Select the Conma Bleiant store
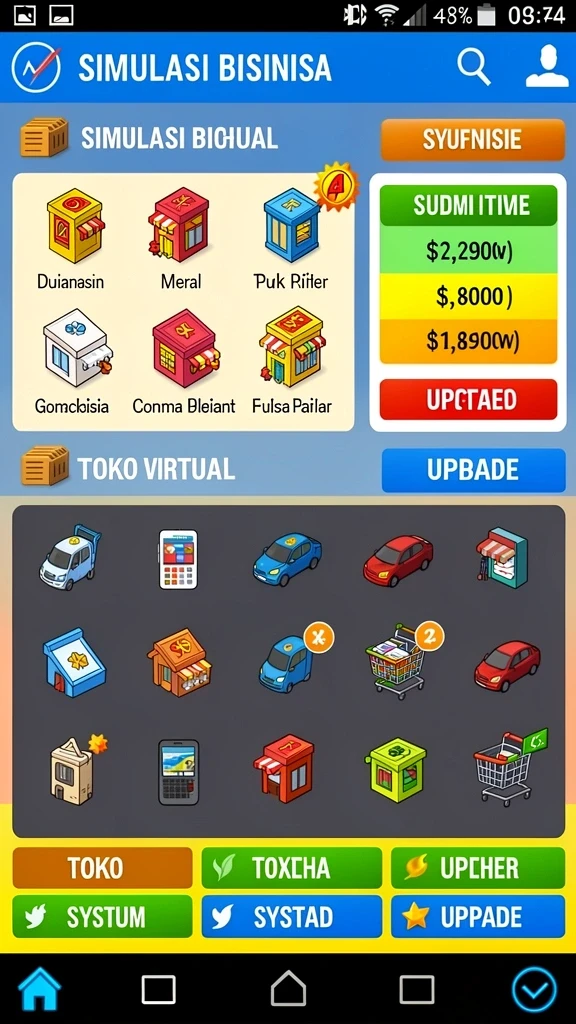 click(184, 362)
